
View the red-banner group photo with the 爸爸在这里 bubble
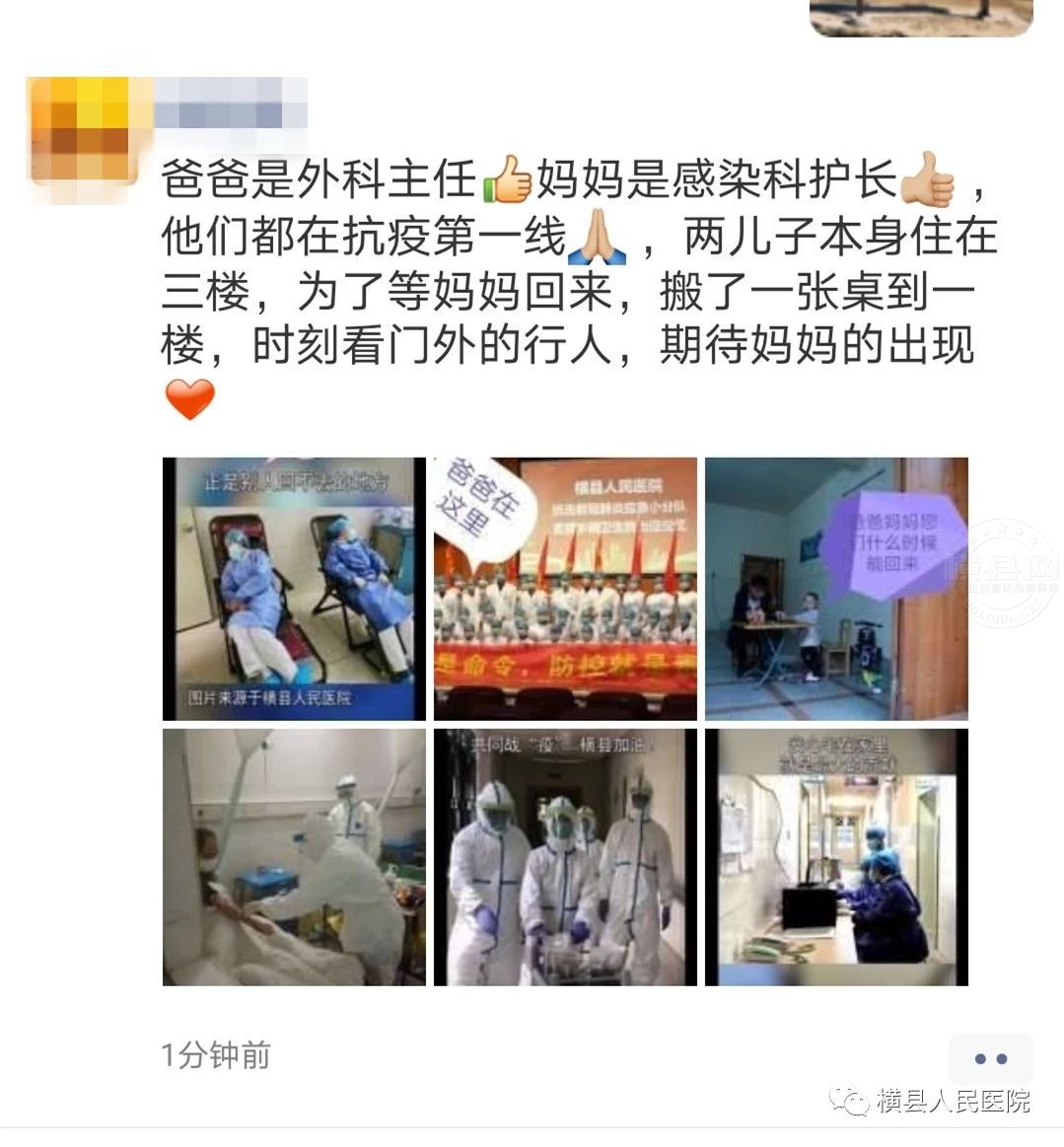[565, 589]
